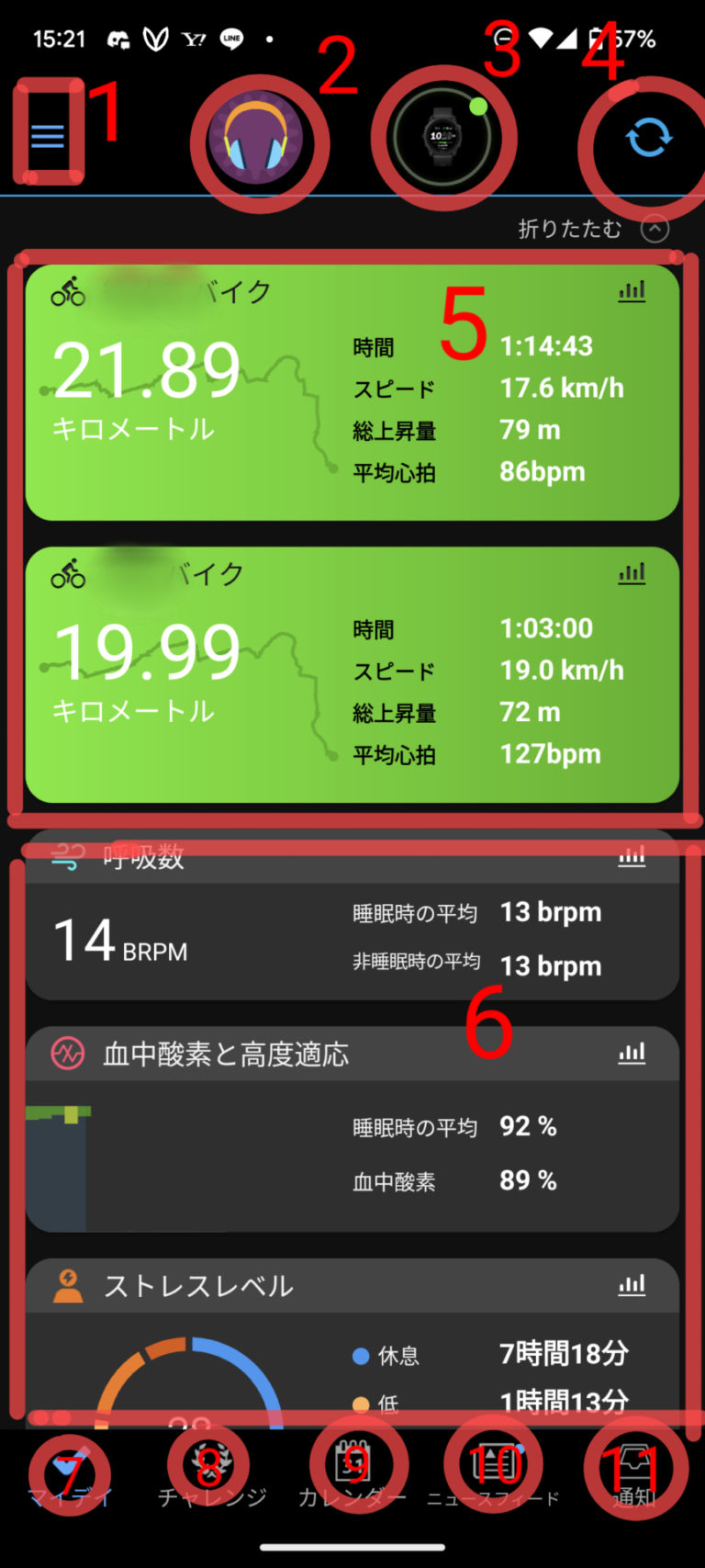The height and width of the screenshot is (1568, 705).
Task: Open the bar chart on the 19.99 km ride
Action: coord(632,572)
